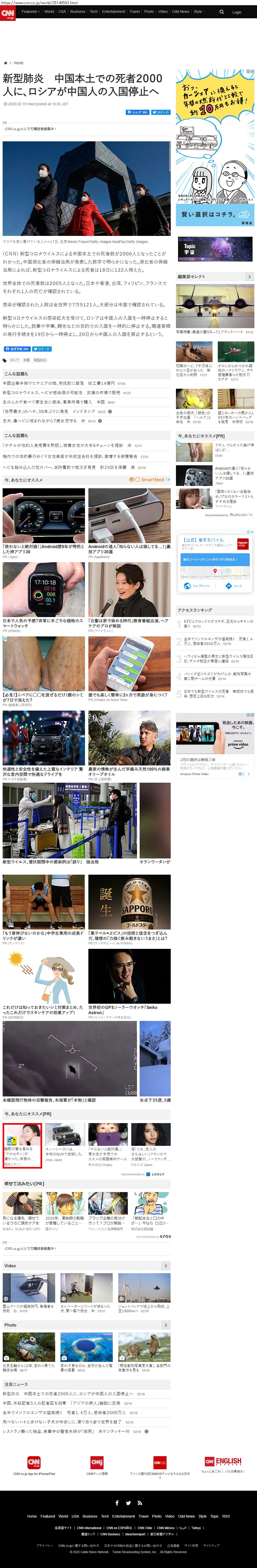Open Entertainment in the top navigation
The image size is (257, 1568).
click(x=113, y=11)
